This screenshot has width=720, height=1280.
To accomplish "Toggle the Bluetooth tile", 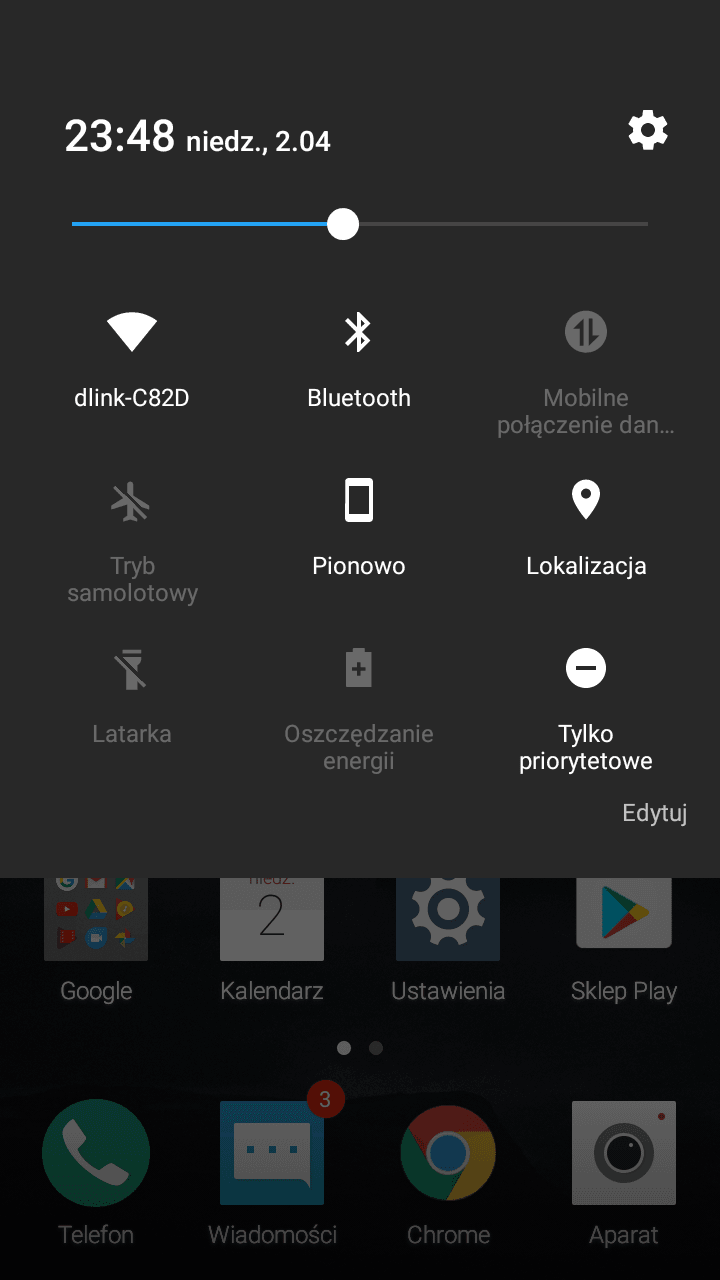I will click(x=359, y=357).
